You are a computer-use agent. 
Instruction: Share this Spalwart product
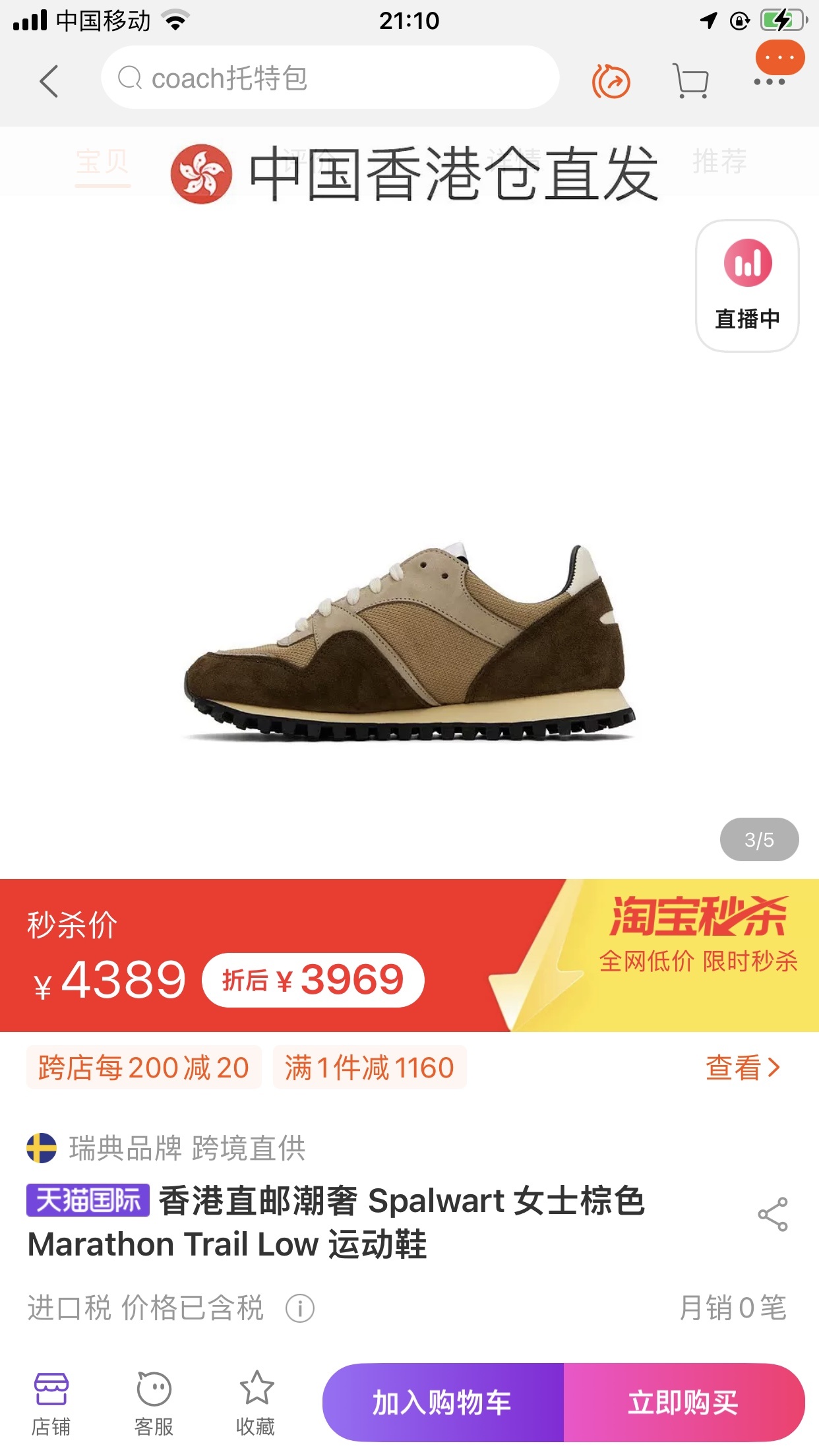point(772,1214)
